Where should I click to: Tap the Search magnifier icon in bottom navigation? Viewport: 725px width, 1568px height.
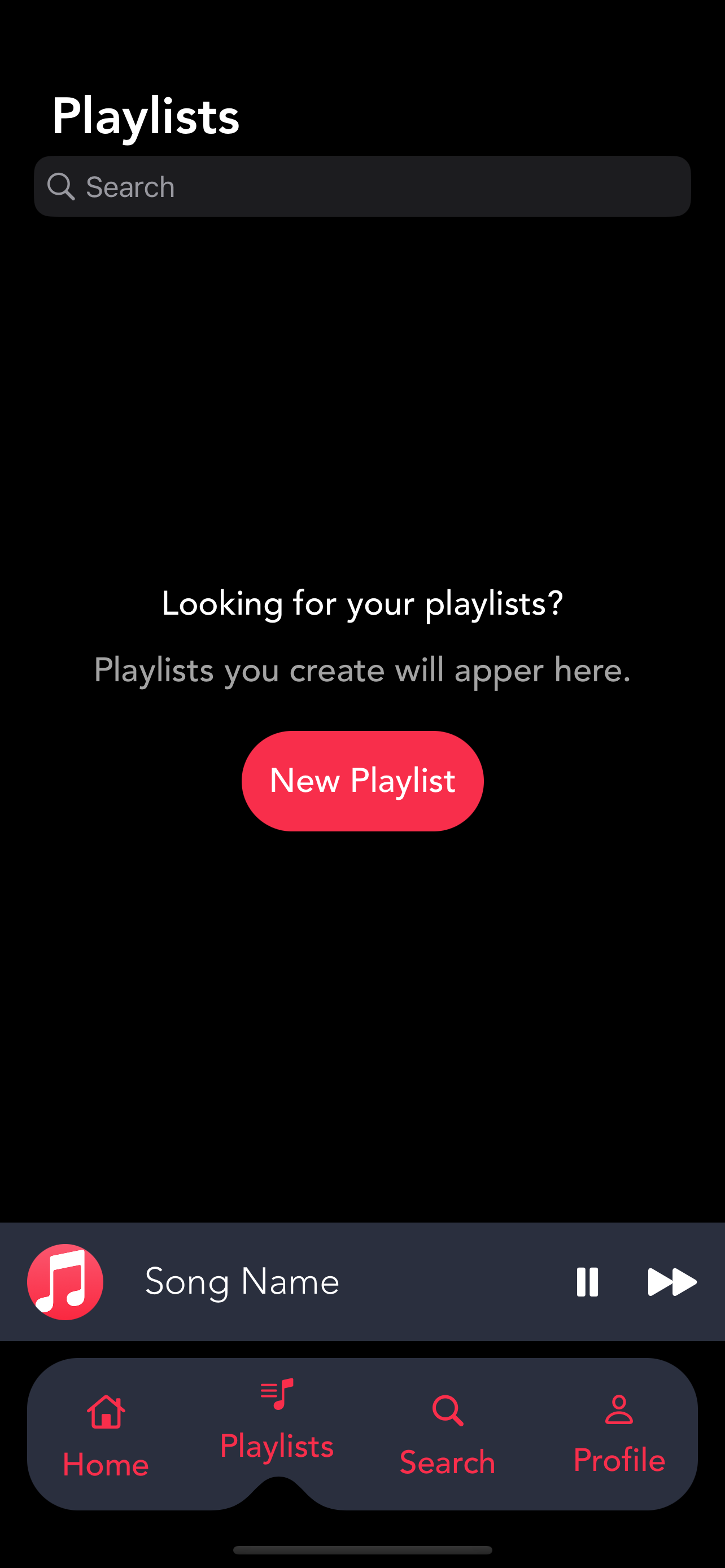point(447,1411)
